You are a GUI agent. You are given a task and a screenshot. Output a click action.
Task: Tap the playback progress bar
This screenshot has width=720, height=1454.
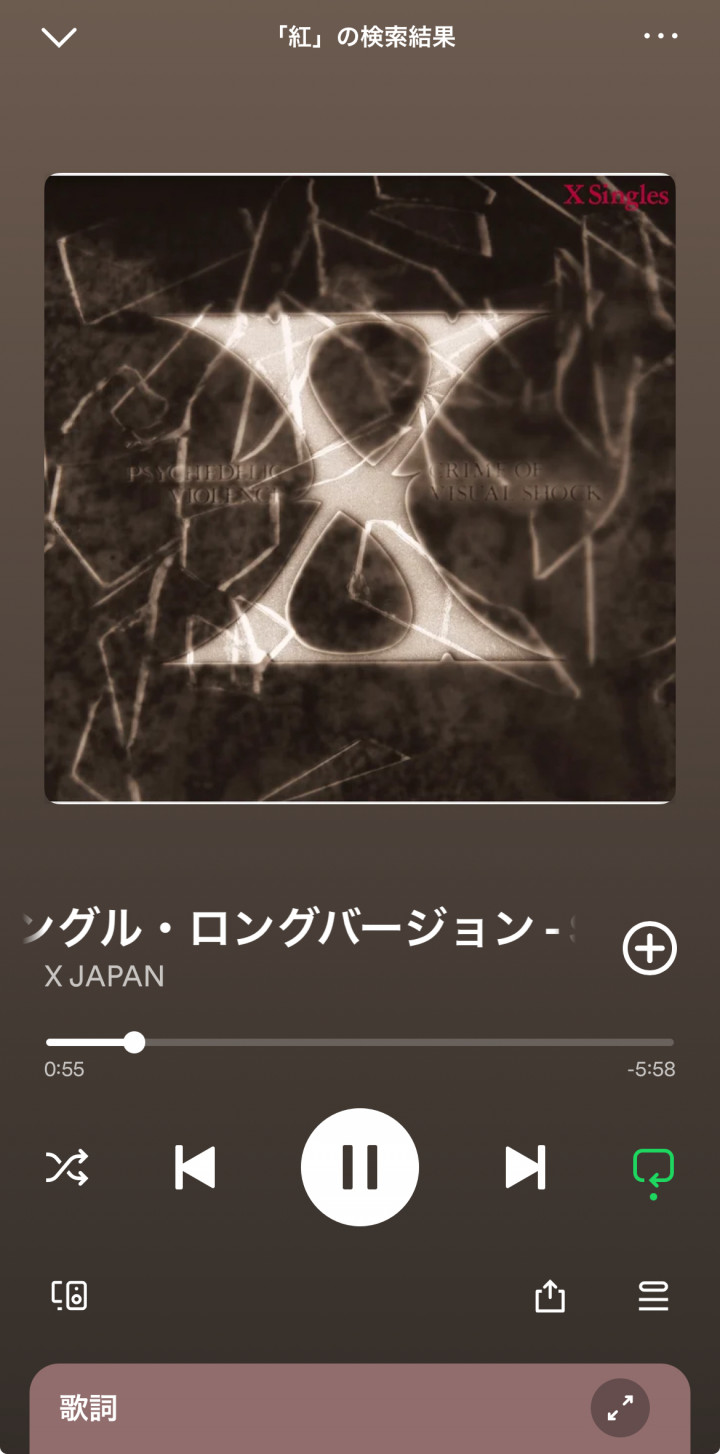(360, 1042)
